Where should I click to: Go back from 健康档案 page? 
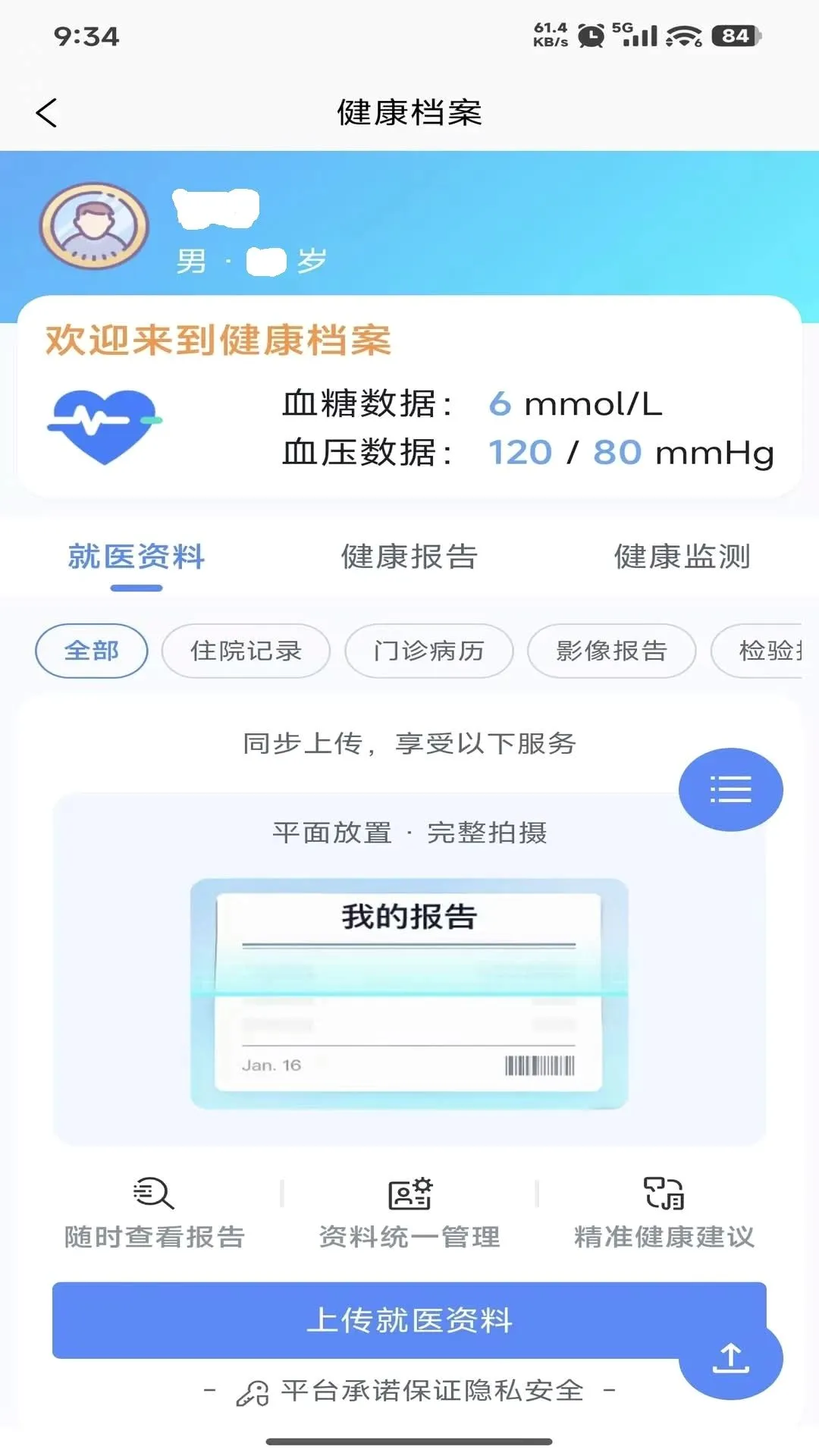[x=46, y=113]
